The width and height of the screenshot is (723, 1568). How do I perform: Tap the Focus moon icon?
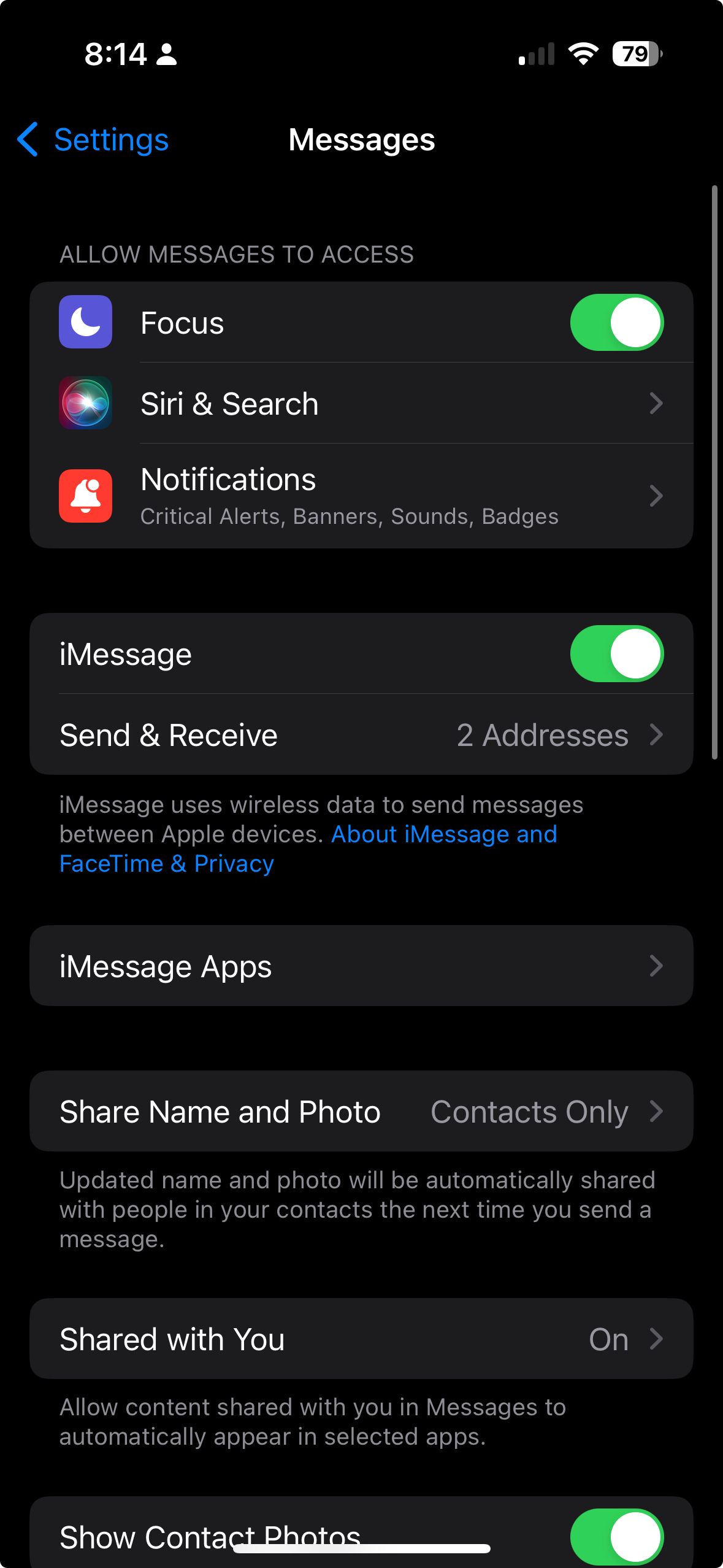[85, 322]
